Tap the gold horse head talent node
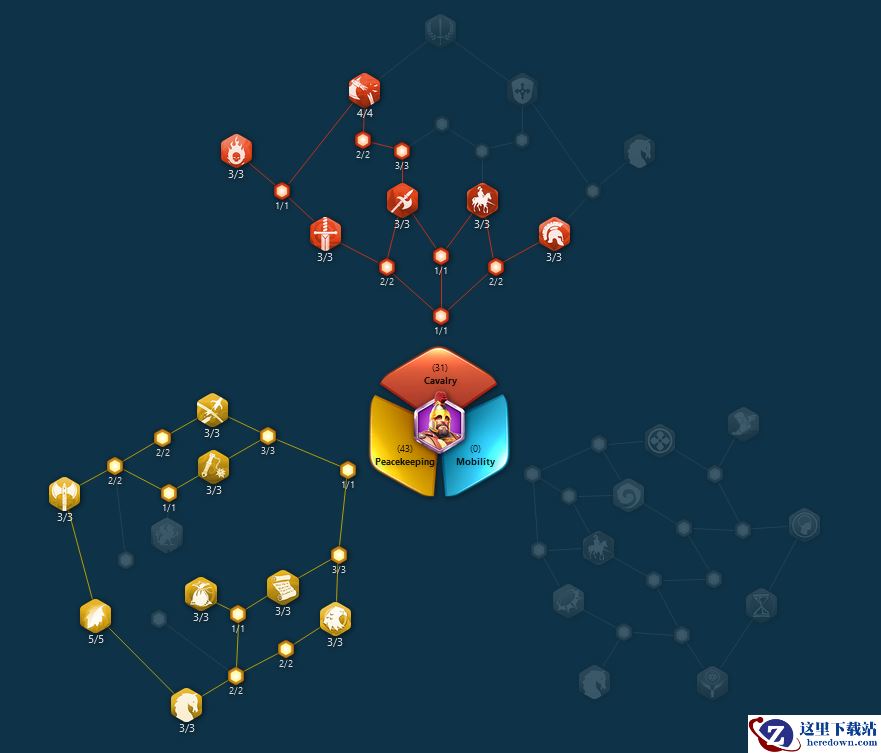881x753 pixels. point(186,704)
